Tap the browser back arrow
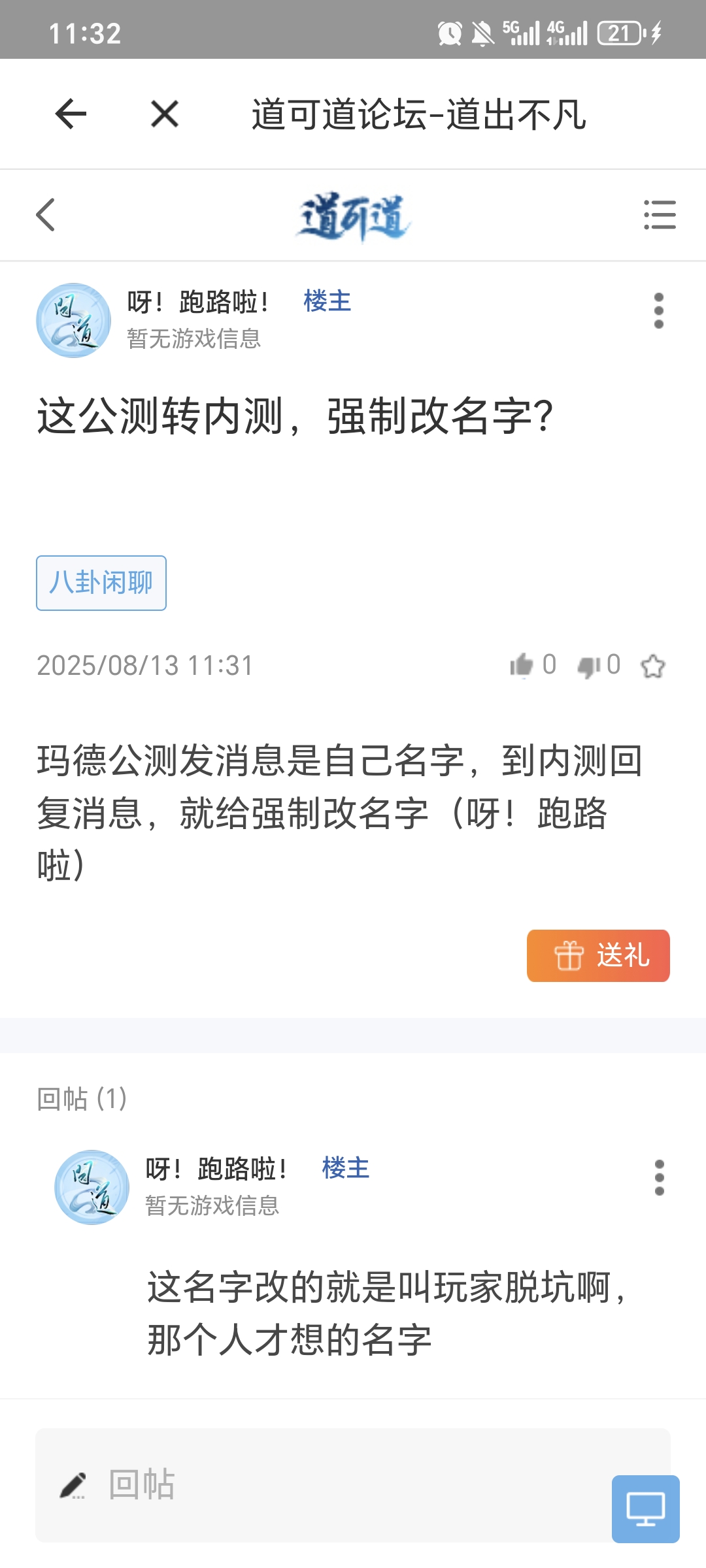 point(71,114)
